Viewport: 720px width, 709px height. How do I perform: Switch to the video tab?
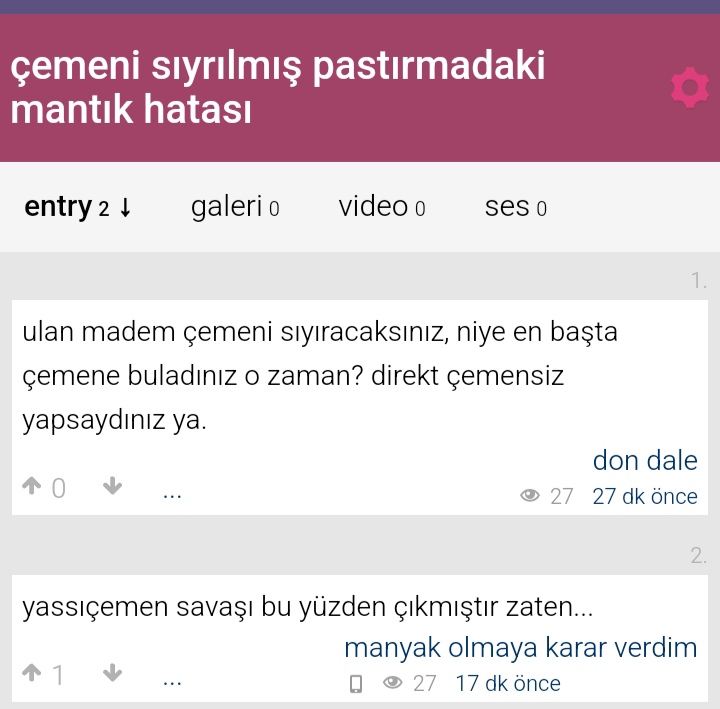381,207
